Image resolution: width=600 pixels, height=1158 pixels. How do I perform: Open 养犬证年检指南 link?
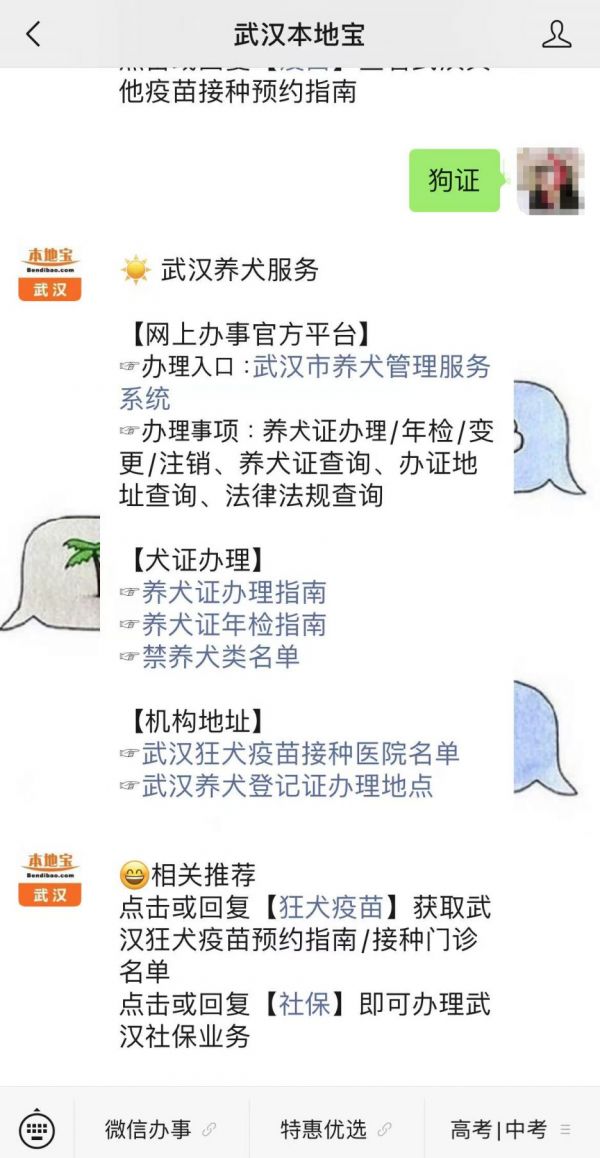coord(233,625)
